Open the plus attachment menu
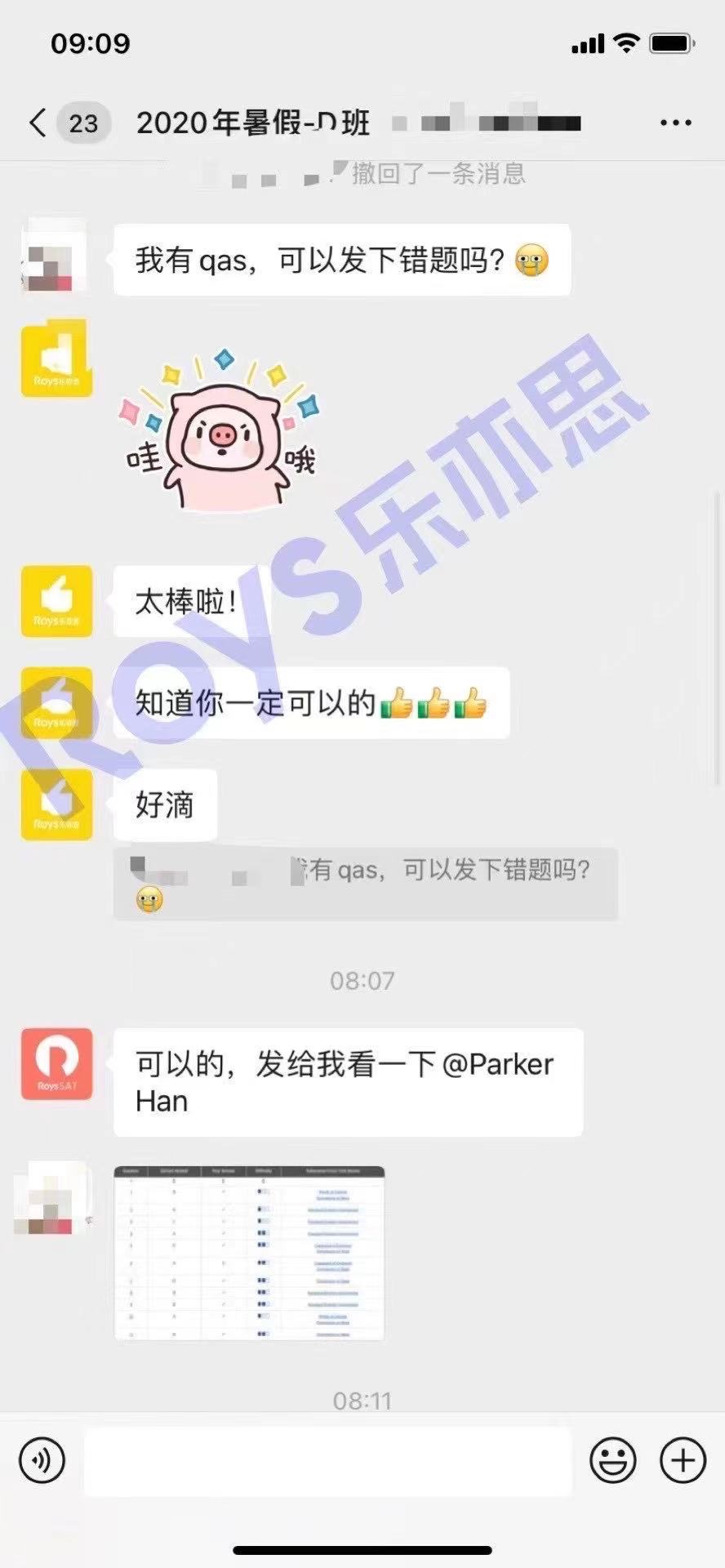 [x=683, y=1459]
